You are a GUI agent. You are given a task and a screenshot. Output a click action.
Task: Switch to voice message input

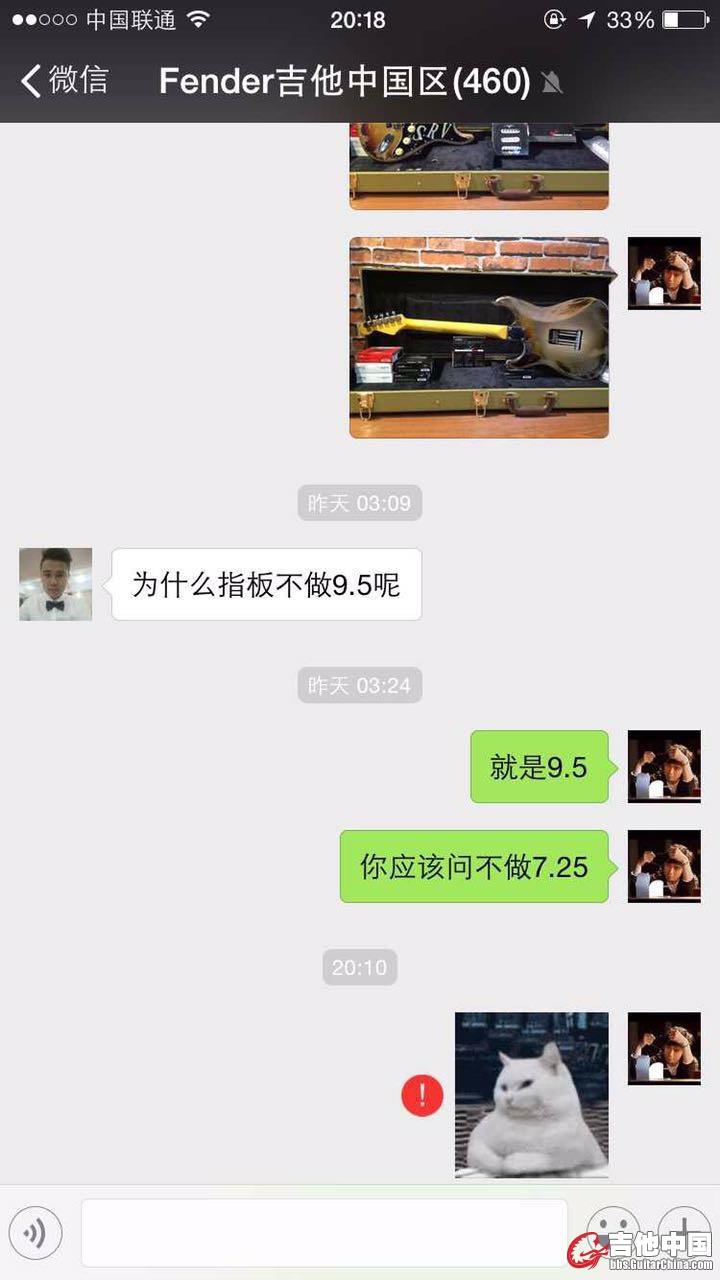tap(36, 1233)
